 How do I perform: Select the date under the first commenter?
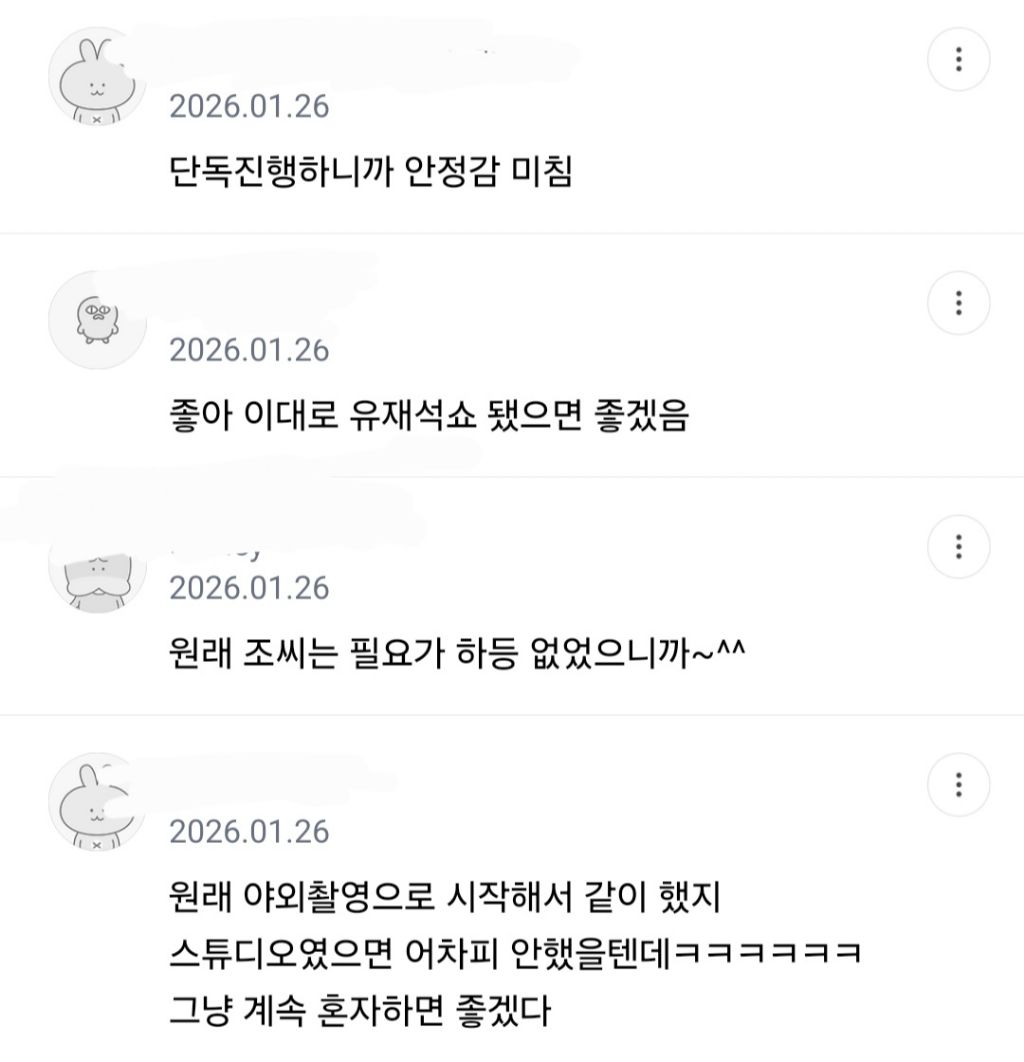(249, 104)
